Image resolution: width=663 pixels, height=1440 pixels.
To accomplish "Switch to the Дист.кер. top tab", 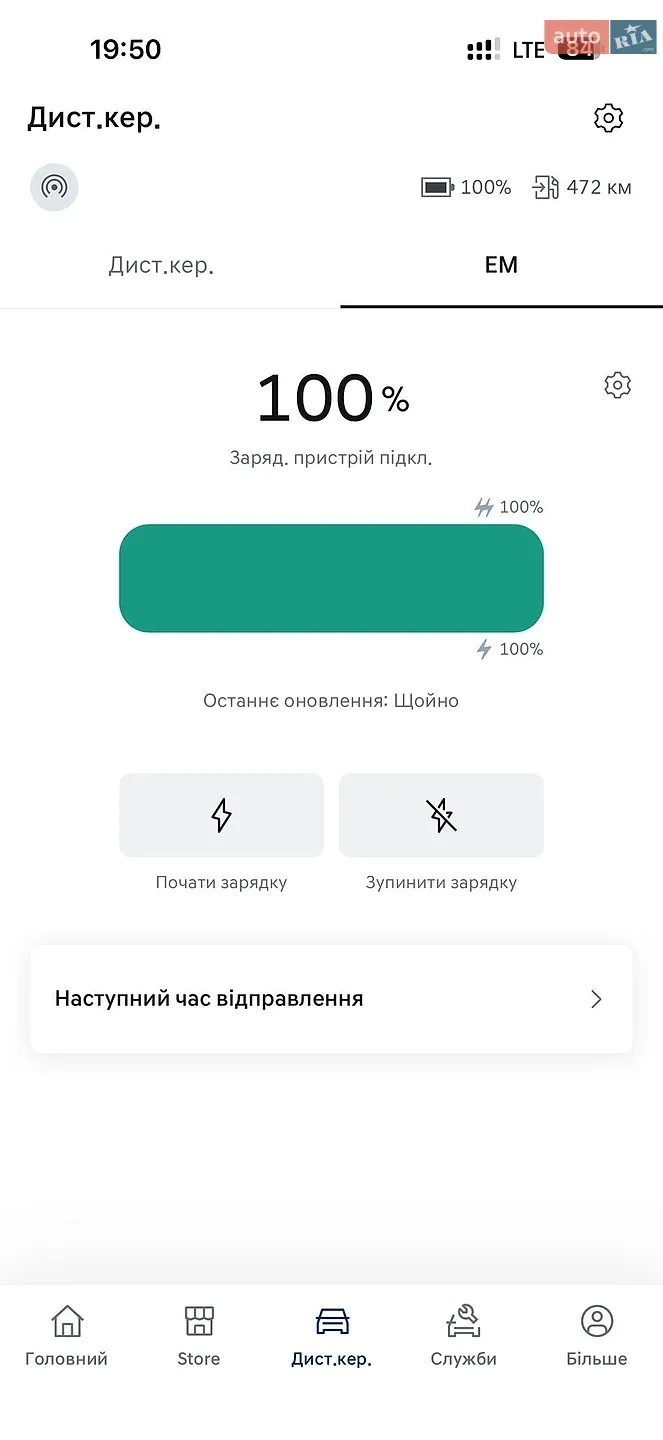I will [161, 265].
